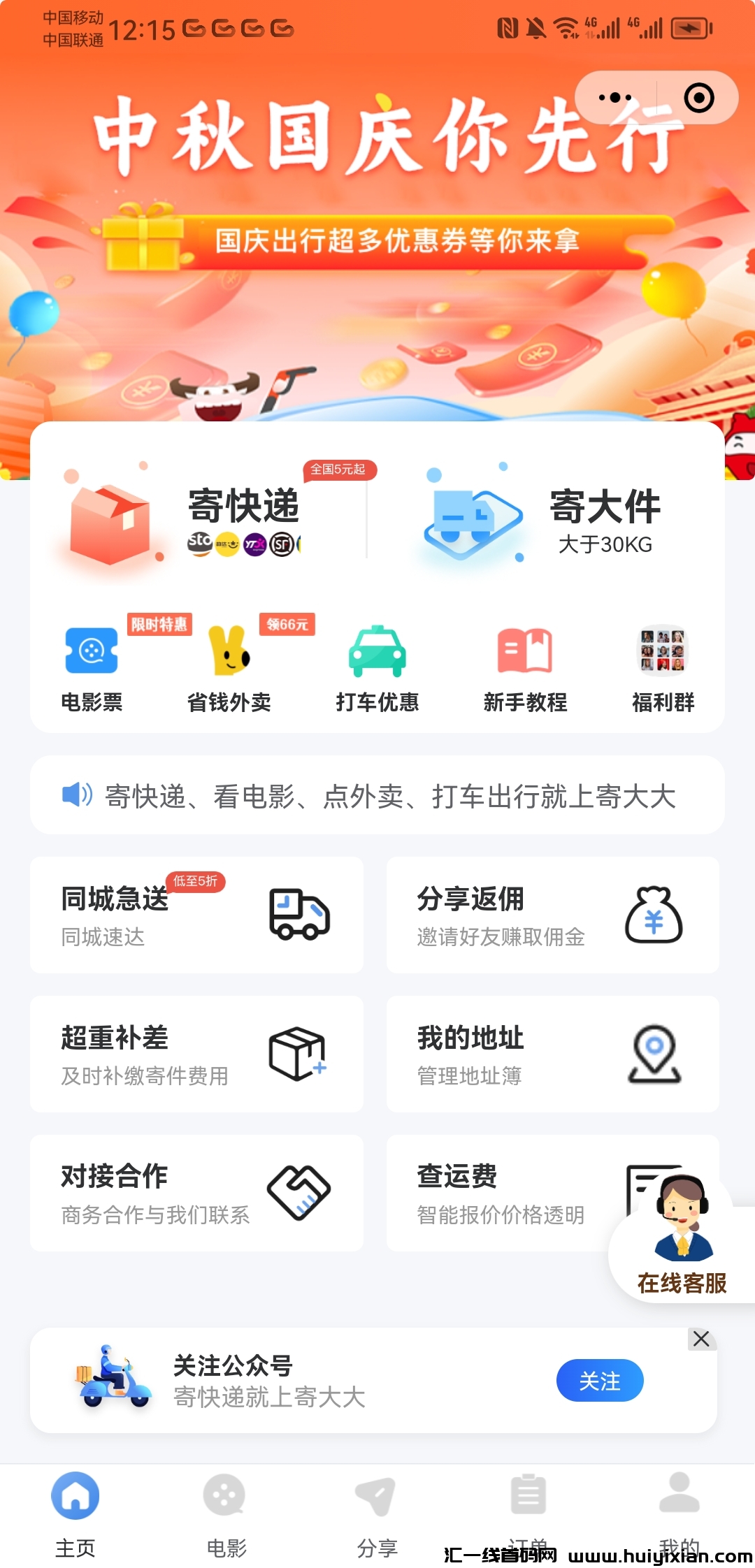Open 我的地址 location pin icon
The image size is (755, 1568).
[654, 1054]
